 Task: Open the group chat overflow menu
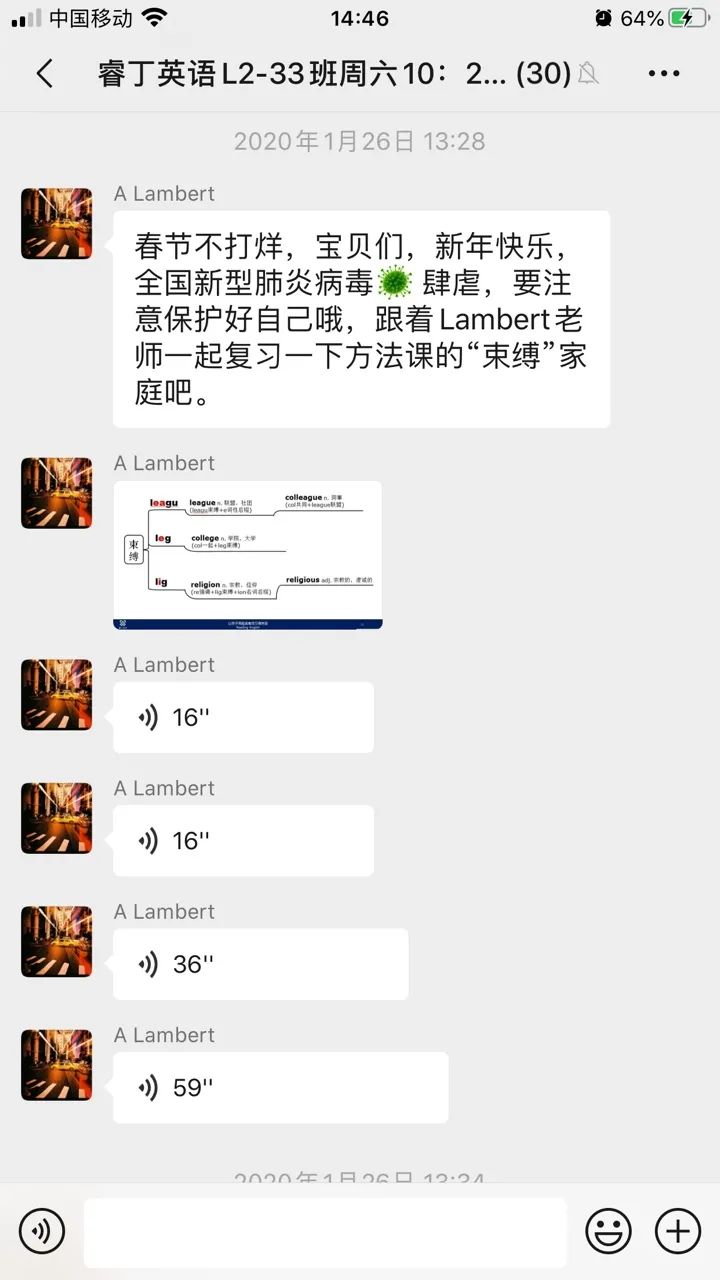point(663,74)
